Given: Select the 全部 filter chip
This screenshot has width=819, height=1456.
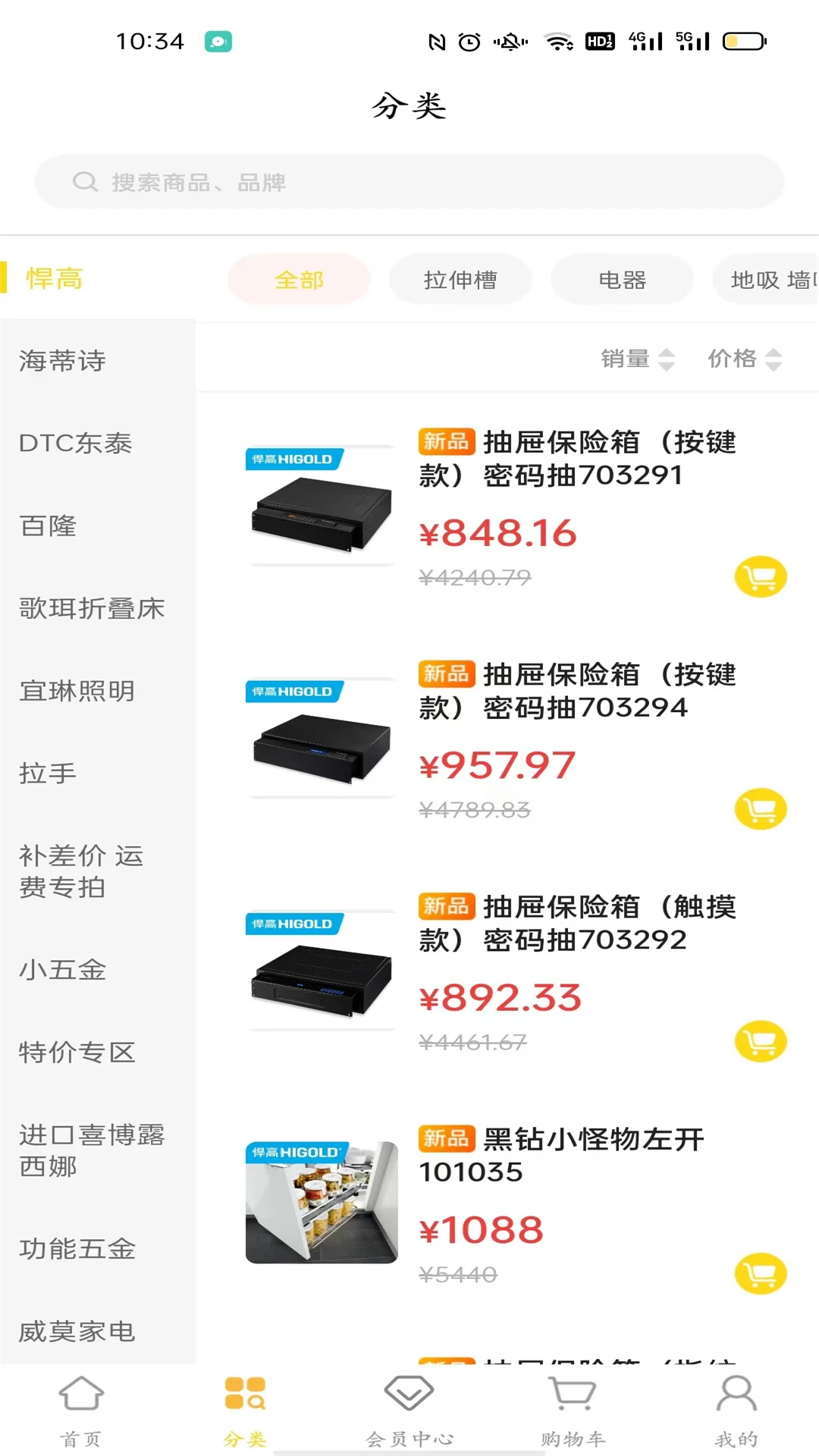Looking at the screenshot, I should coord(300,279).
